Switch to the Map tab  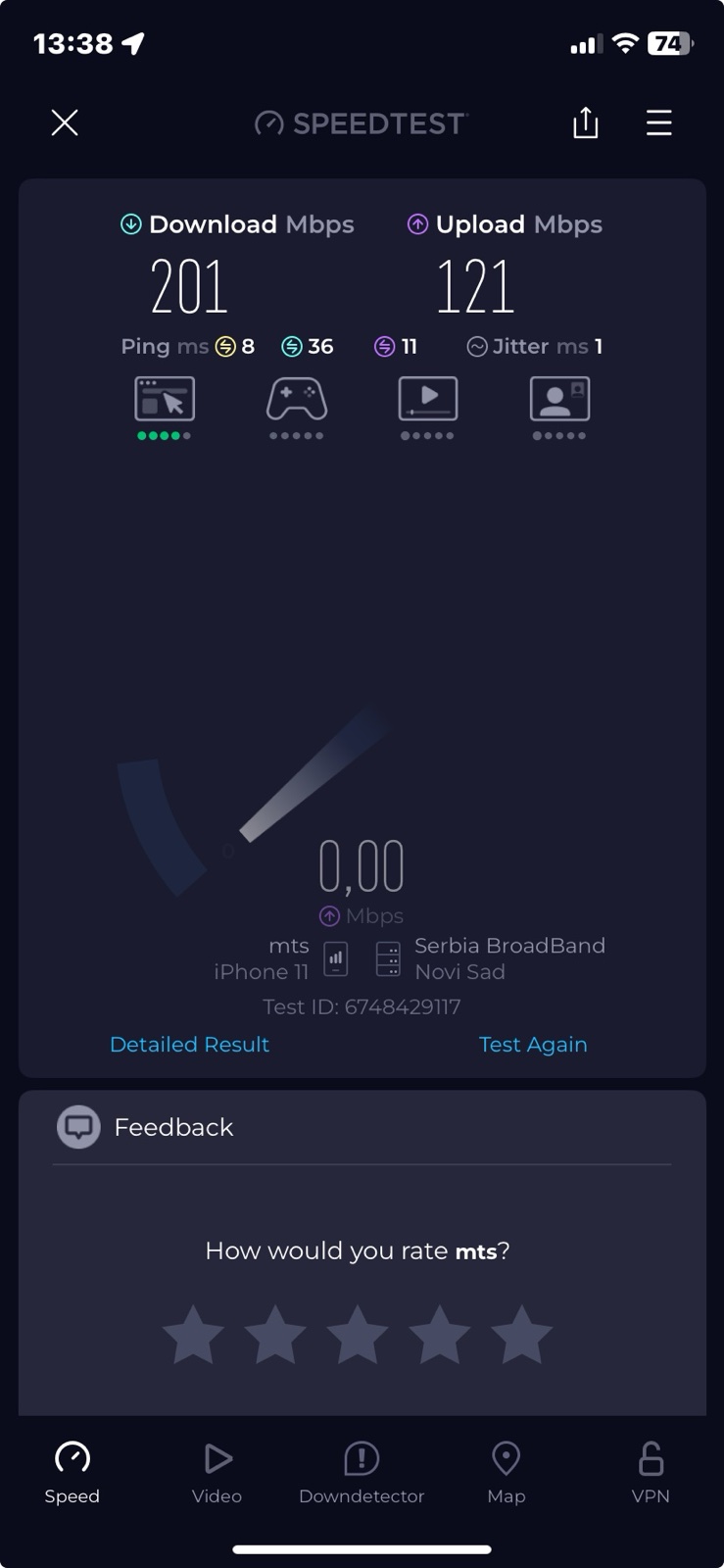[506, 1472]
